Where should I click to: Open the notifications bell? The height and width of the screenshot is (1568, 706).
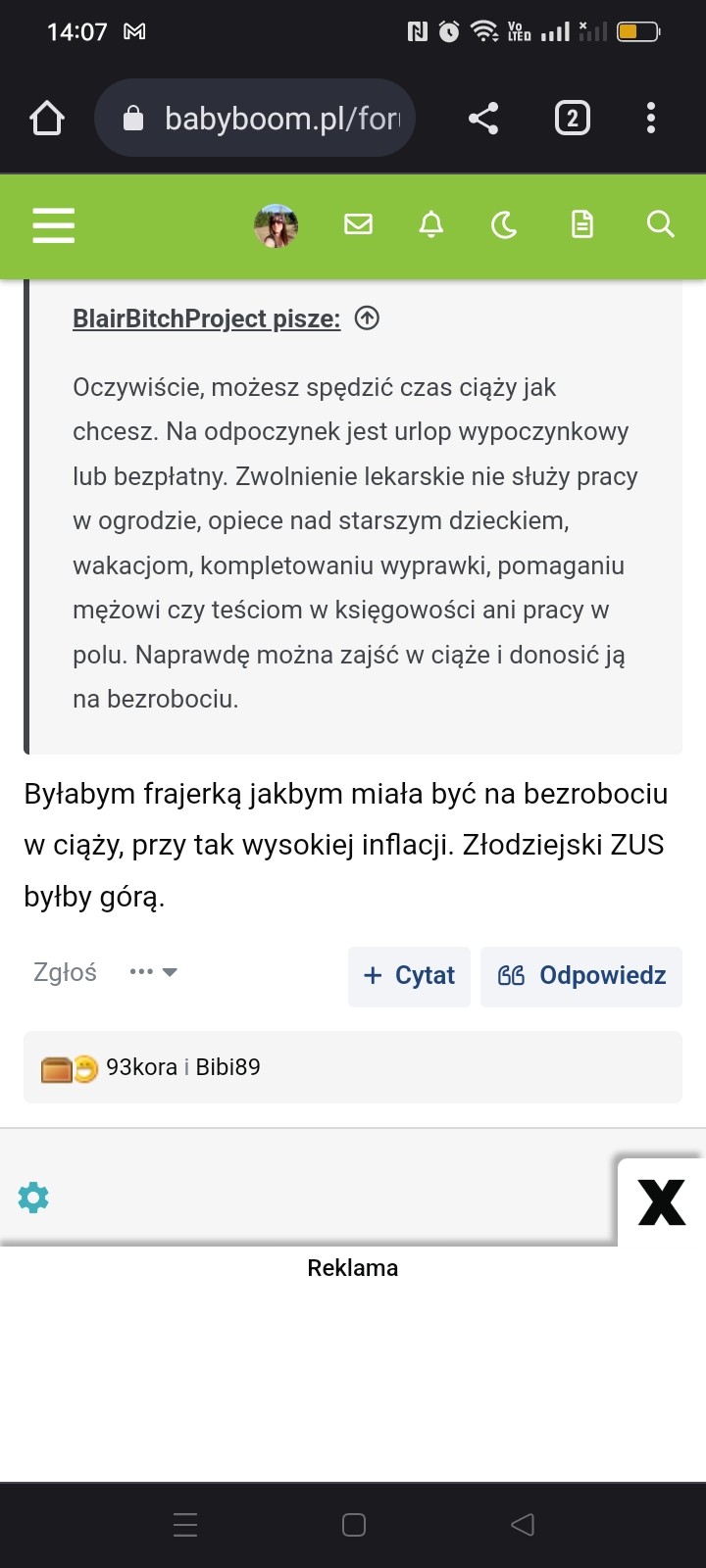(x=431, y=225)
